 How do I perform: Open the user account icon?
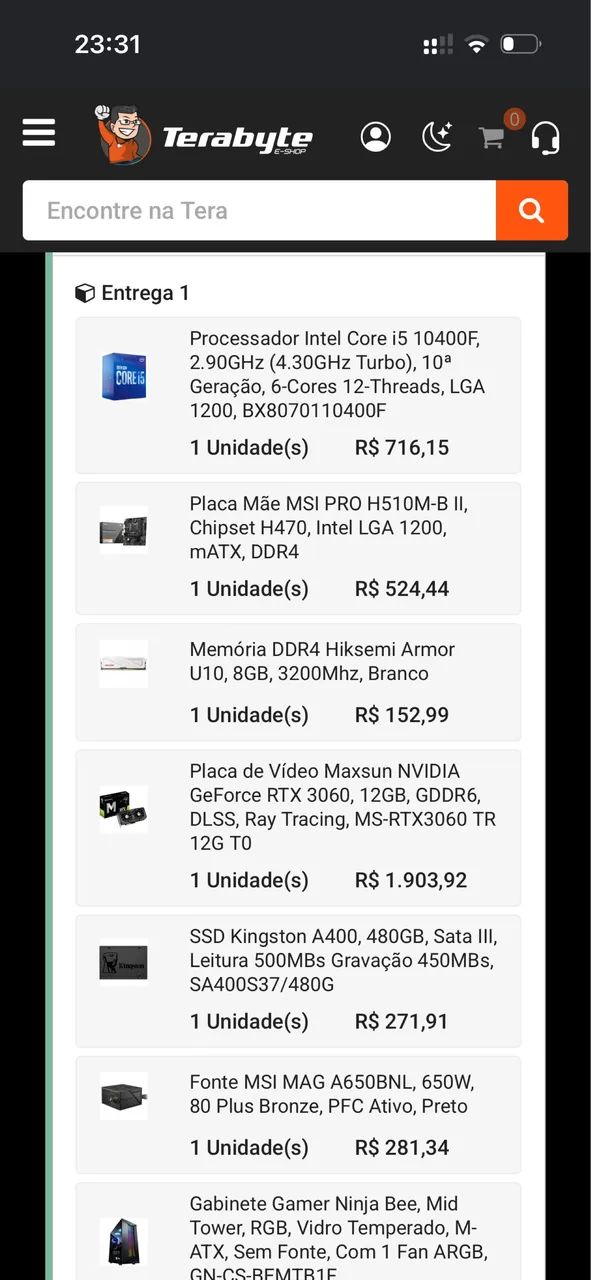point(376,137)
